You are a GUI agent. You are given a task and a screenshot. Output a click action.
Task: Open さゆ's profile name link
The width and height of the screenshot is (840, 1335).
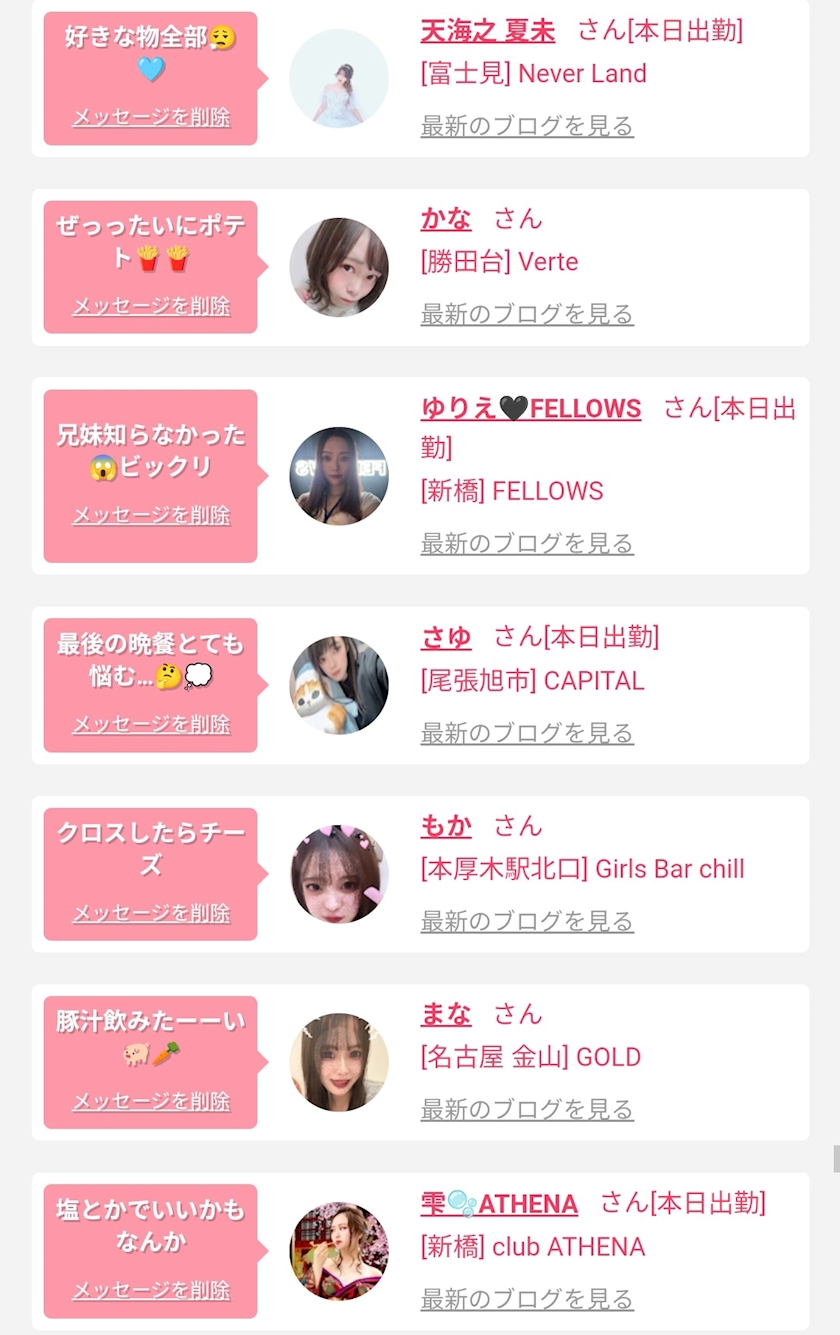coord(446,637)
